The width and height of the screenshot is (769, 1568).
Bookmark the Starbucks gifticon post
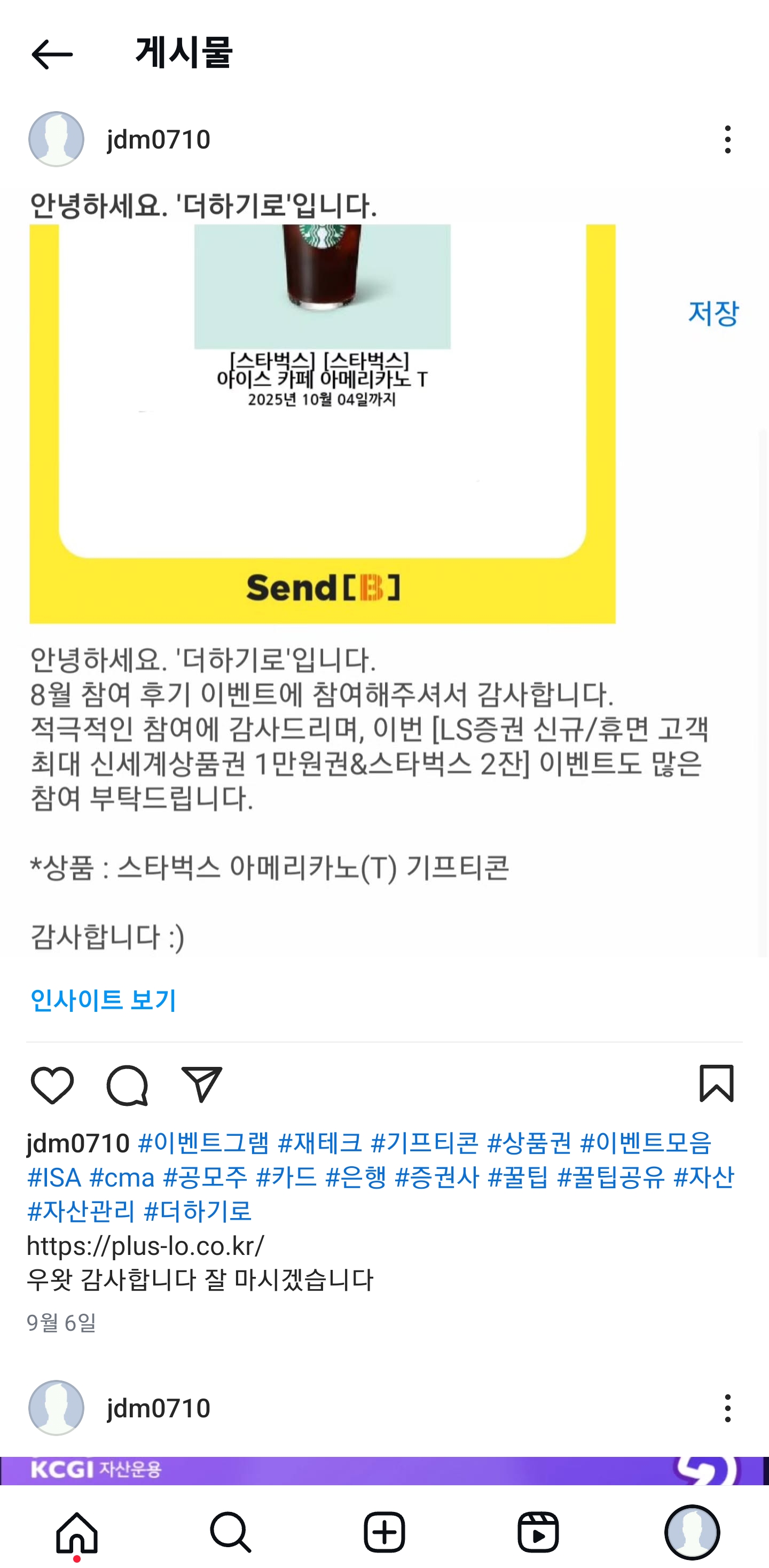(x=716, y=1083)
